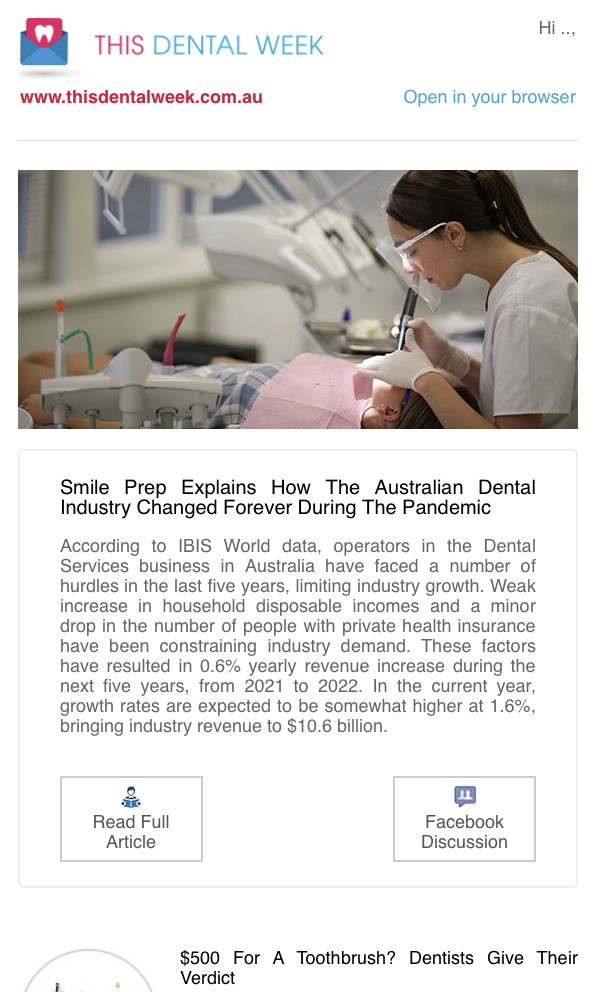Open the Facebook Discussion button

pyautogui.click(x=464, y=819)
